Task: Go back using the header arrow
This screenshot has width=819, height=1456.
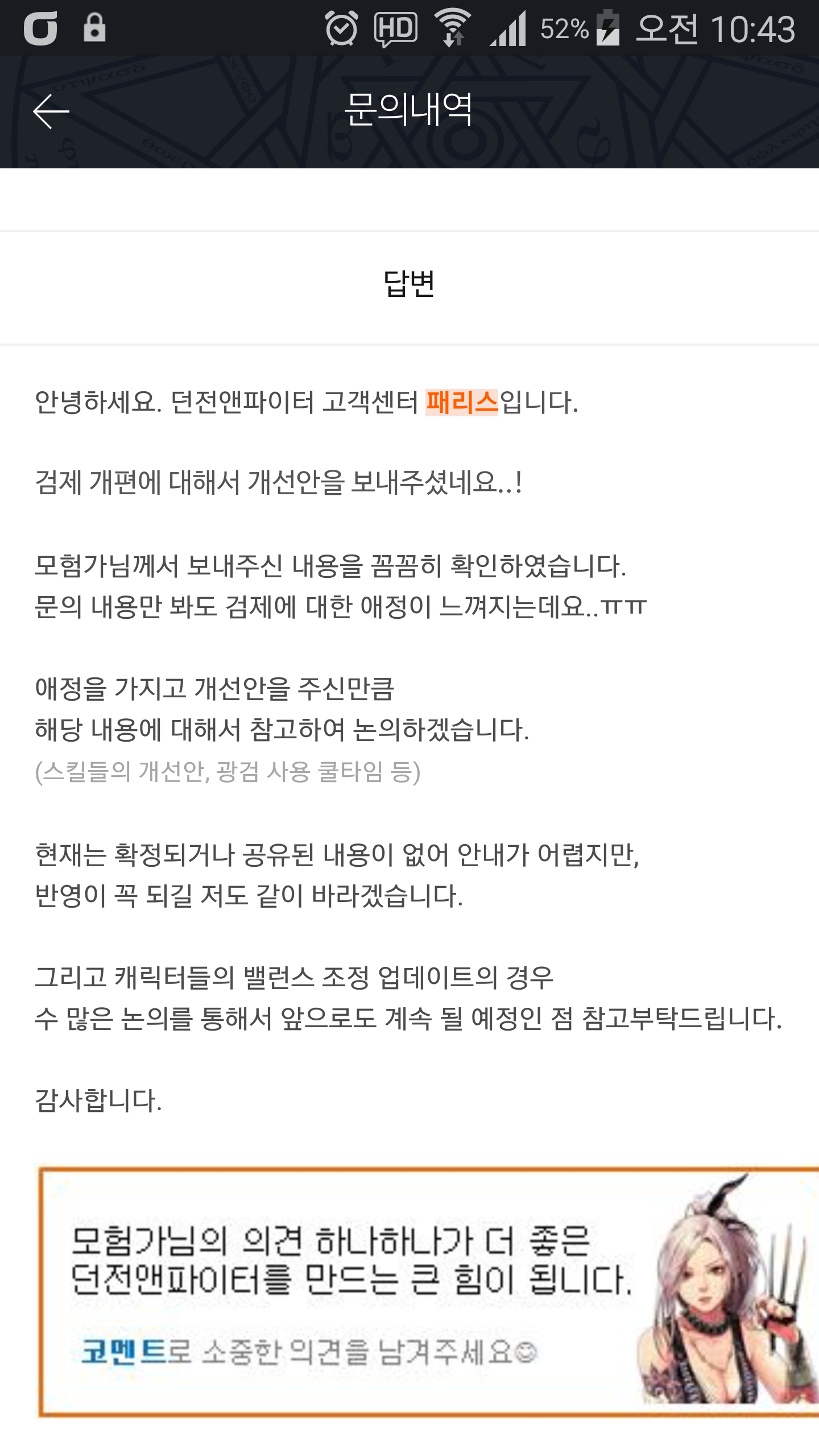Action: (x=51, y=111)
